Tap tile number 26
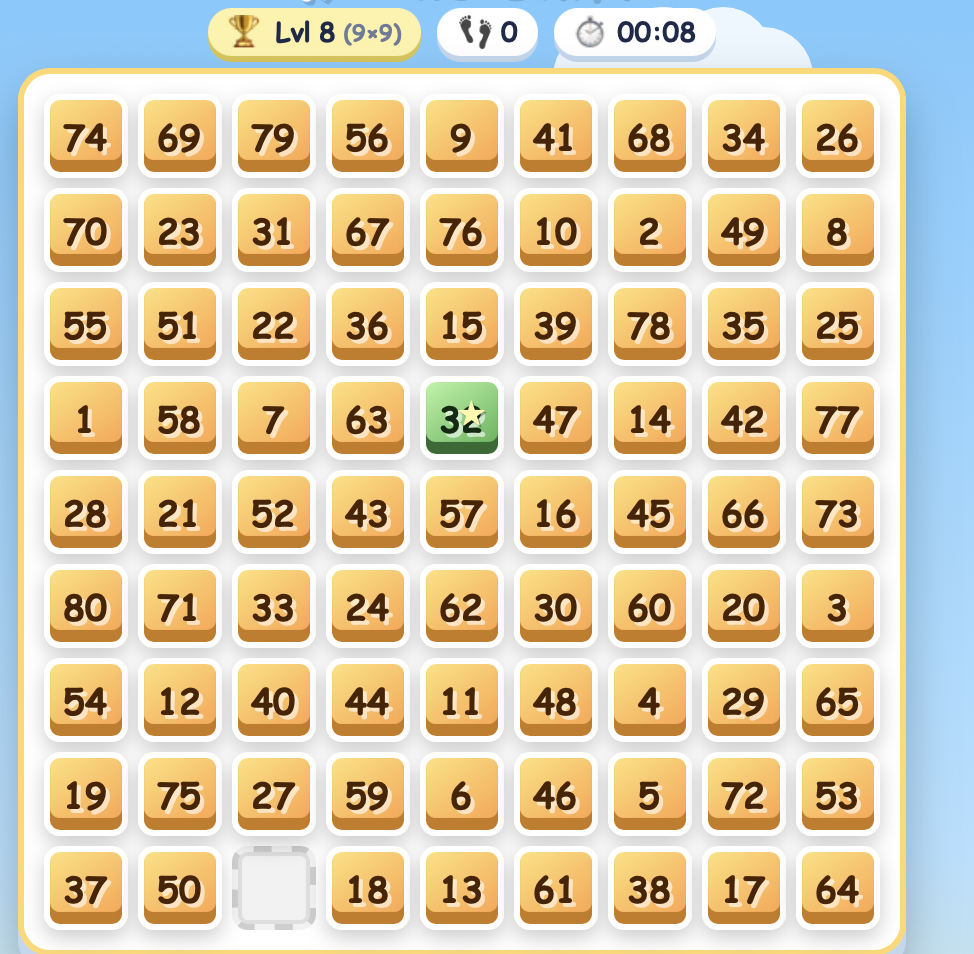This screenshot has height=954, width=974. 837,136
